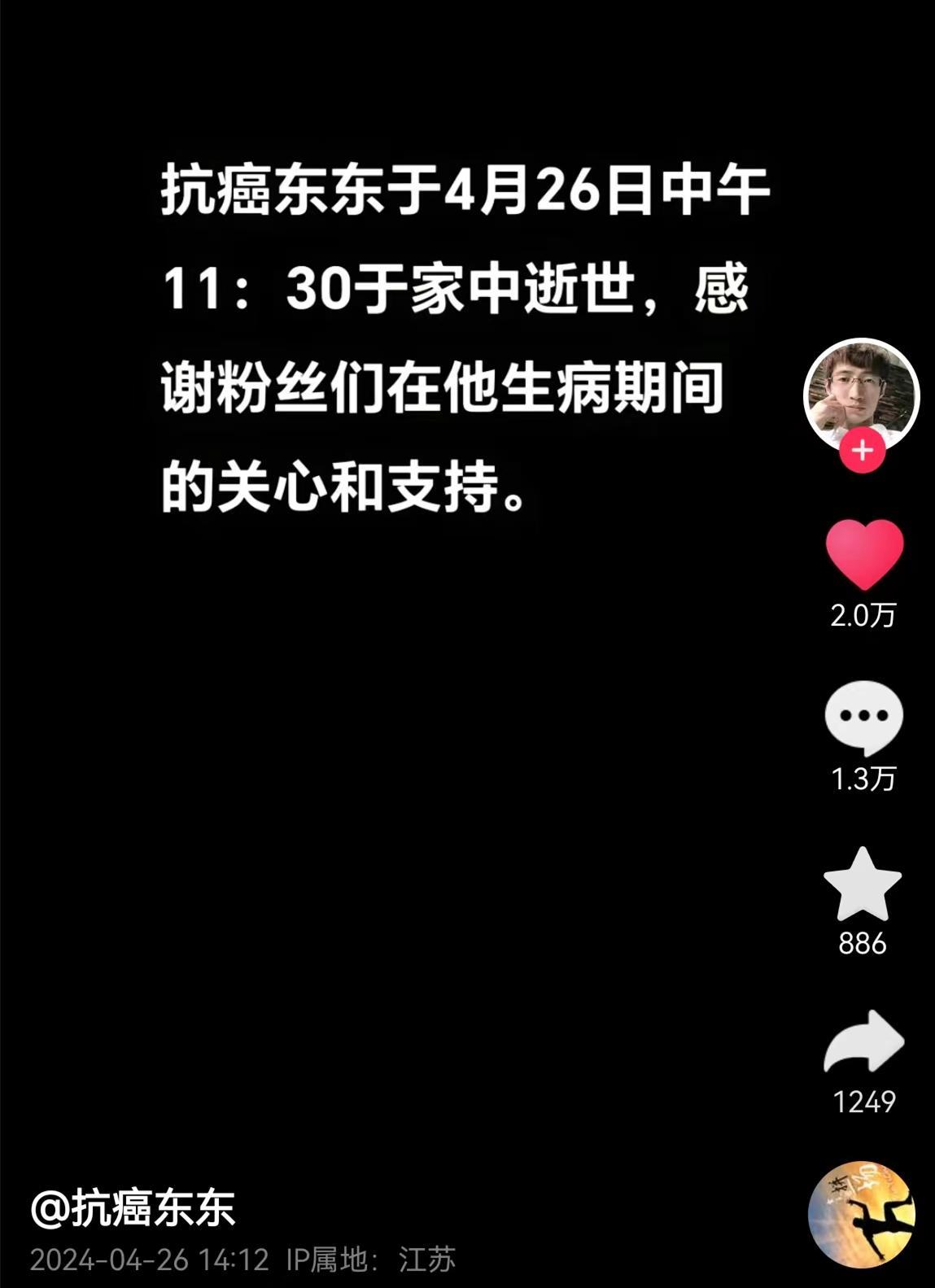Like this video with the heart

[x=864, y=555]
